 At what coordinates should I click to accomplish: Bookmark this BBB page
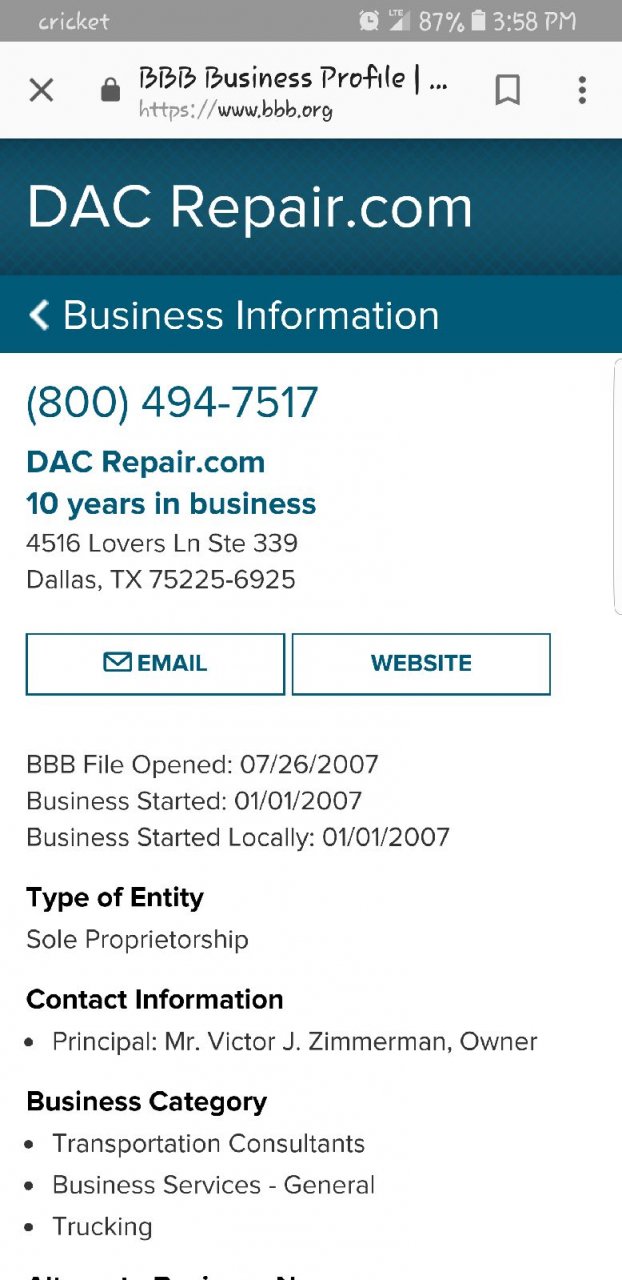(x=508, y=90)
